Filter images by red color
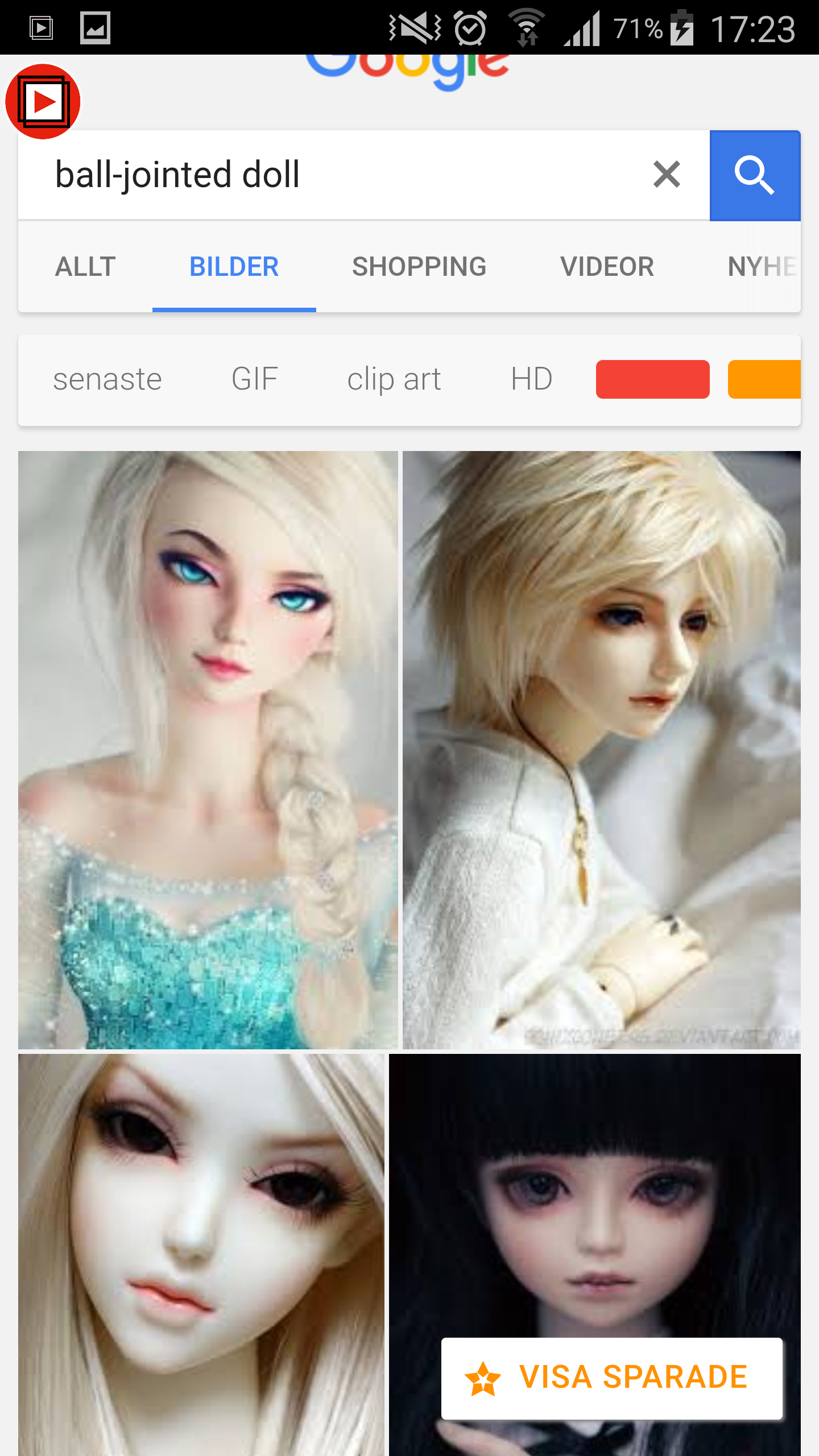The image size is (819, 1456). tap(652, 379)
